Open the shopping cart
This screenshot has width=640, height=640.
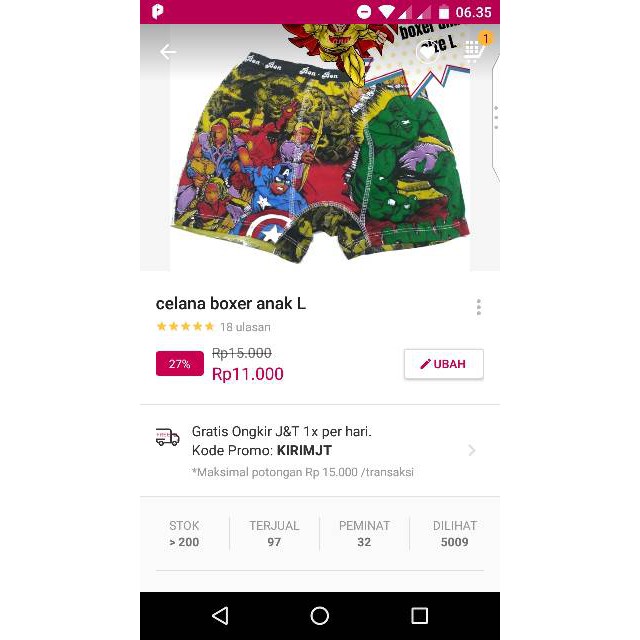pyautogui.click(x=474, y=50)
